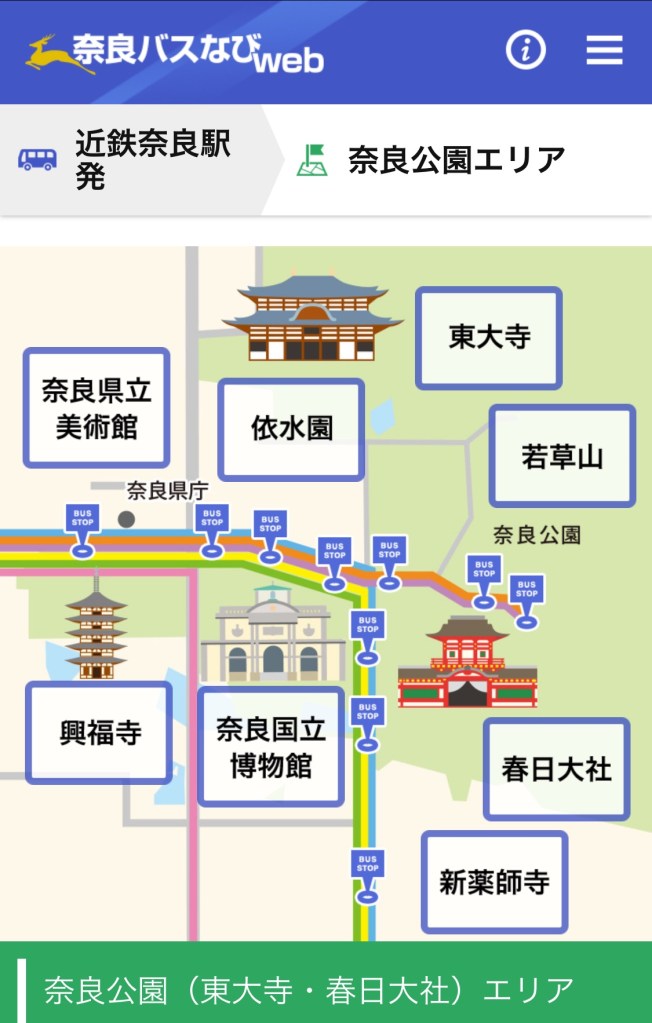Image resolution: width=652 pixels, height=1023 pixels.
Task: Choose 東大寺 on the map
Action: click(489, 338)
